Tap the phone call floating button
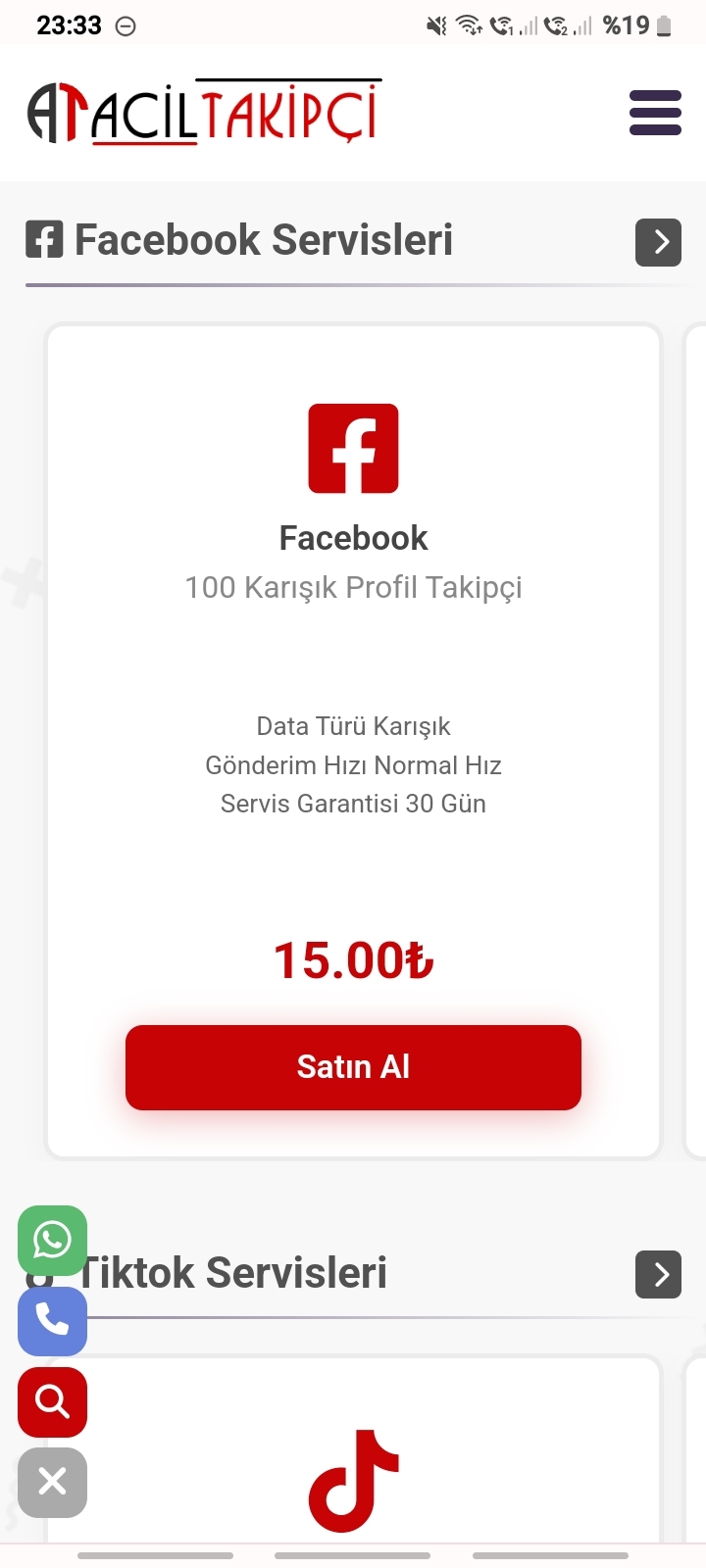Image resolution: width=706 pixels, height=1568 pixels. [x=52, y=1321]
